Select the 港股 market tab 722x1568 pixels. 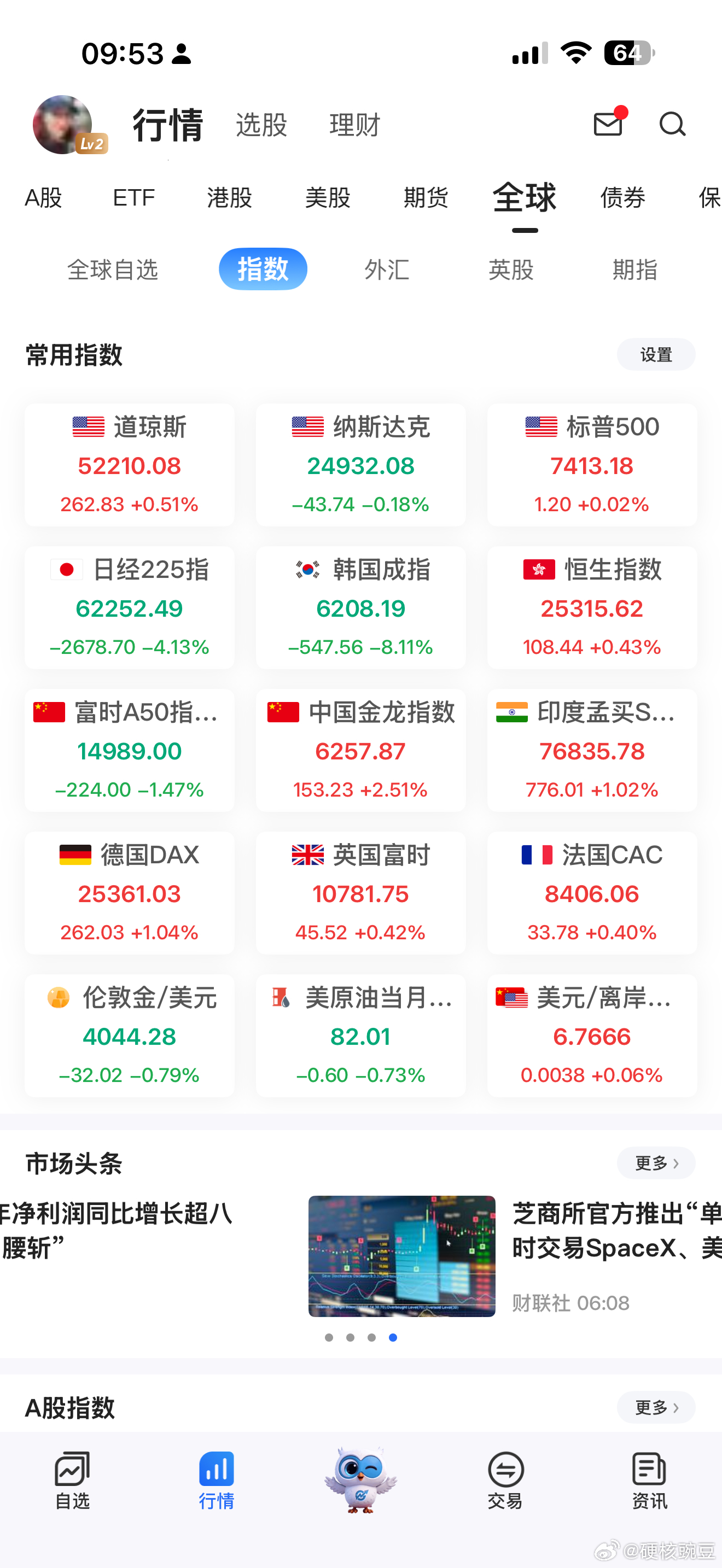click(230, 197)
